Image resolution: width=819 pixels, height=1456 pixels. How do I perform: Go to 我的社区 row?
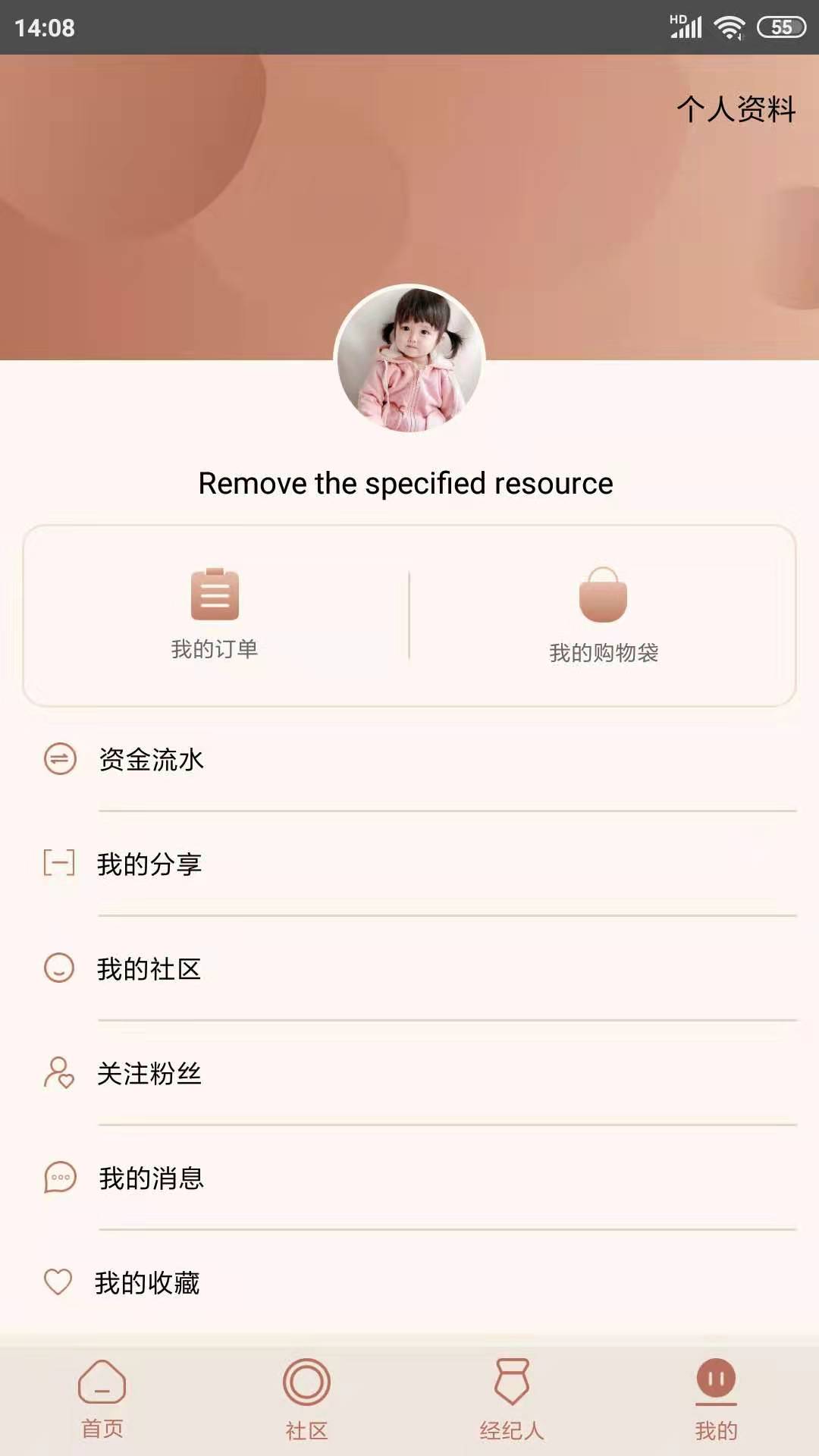(409, 969)
